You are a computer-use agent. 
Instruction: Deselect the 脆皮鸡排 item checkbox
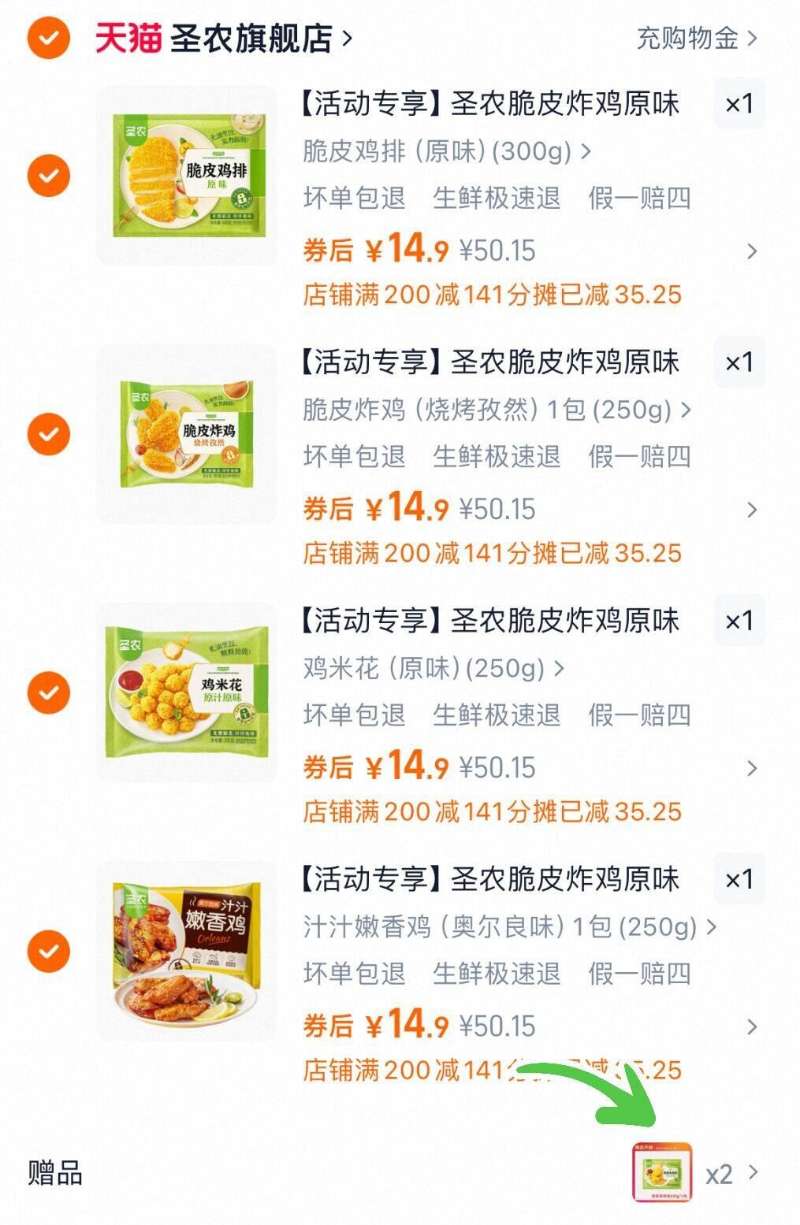coord(47,175)
